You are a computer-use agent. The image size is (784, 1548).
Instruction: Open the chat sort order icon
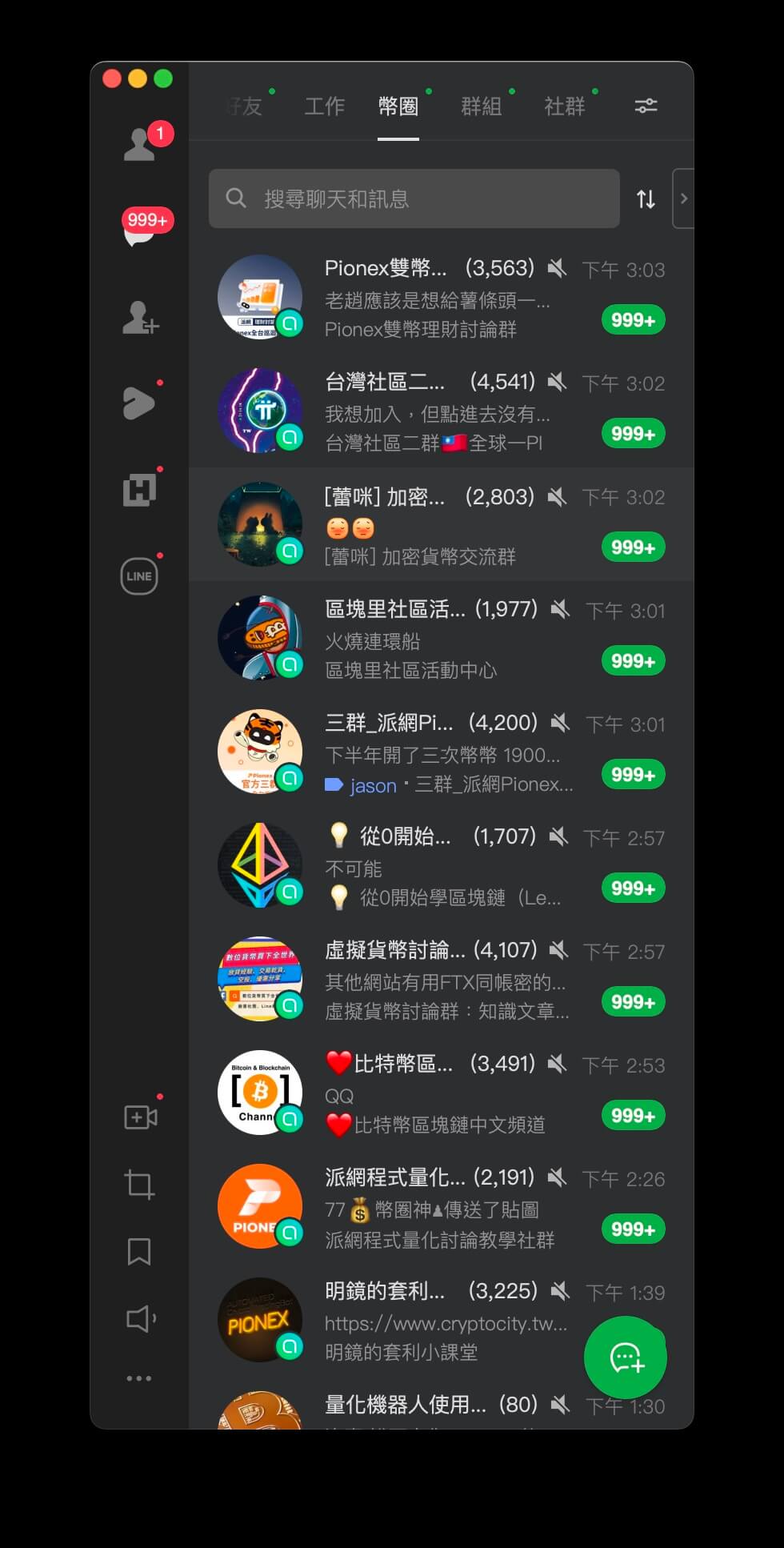646,199
